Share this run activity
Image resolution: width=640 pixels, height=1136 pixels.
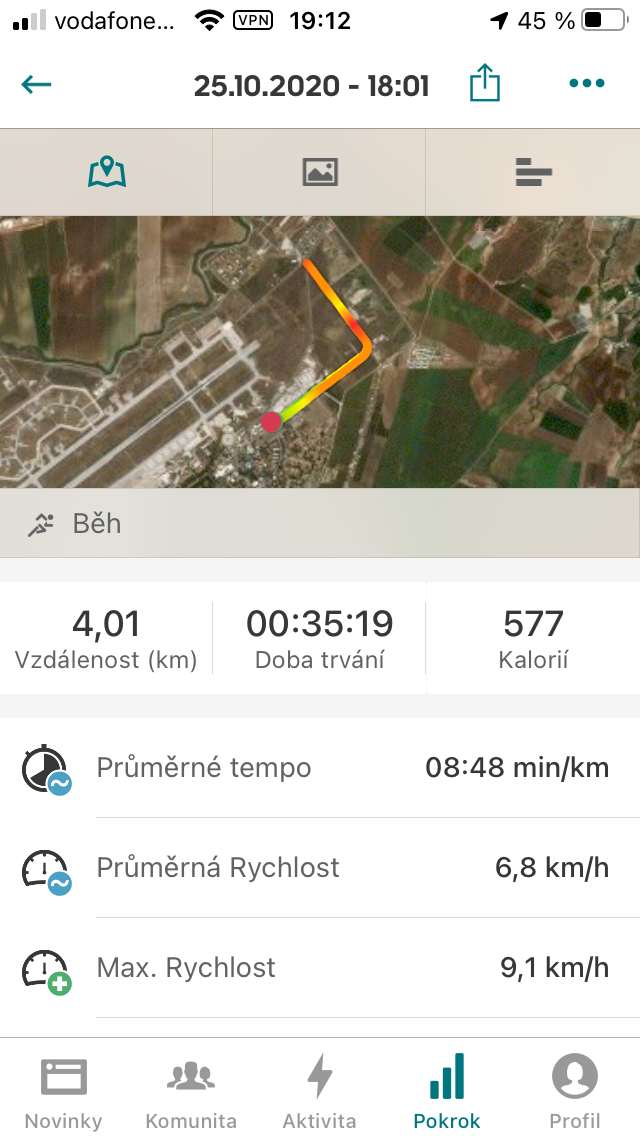point(485,82)
